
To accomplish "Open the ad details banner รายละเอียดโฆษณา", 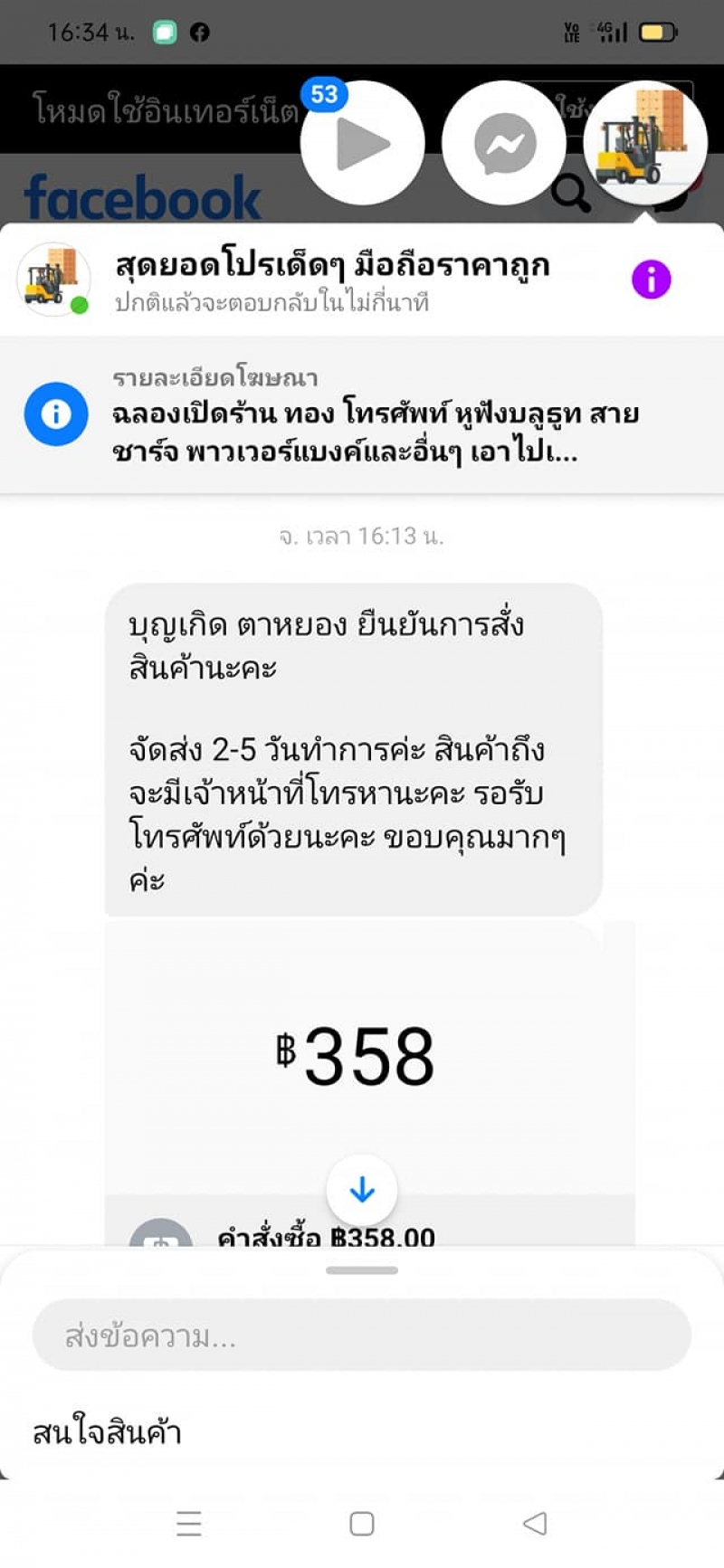I will pyautogui.click(x=362, y=414).
